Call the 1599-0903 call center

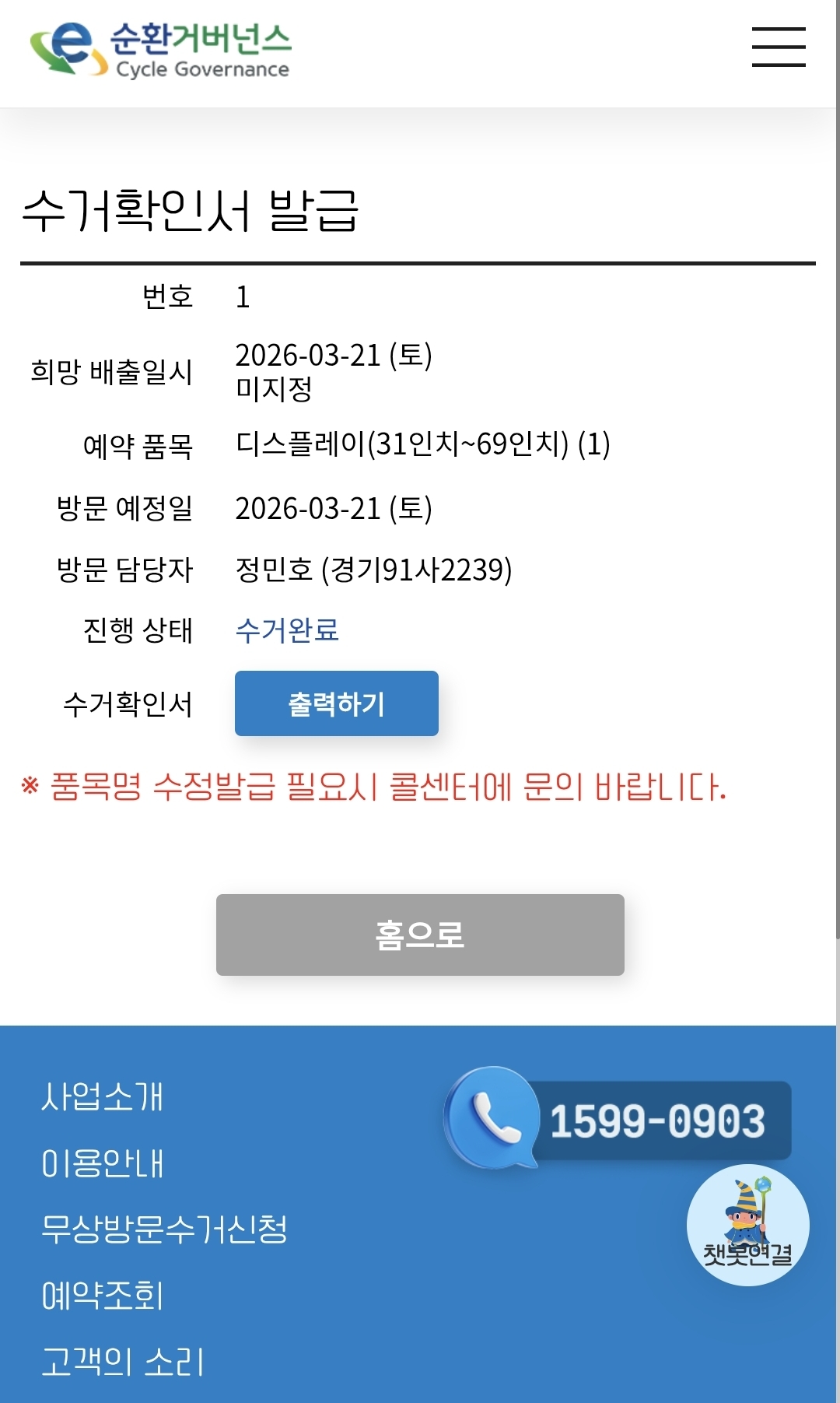tap(618, 1118)
